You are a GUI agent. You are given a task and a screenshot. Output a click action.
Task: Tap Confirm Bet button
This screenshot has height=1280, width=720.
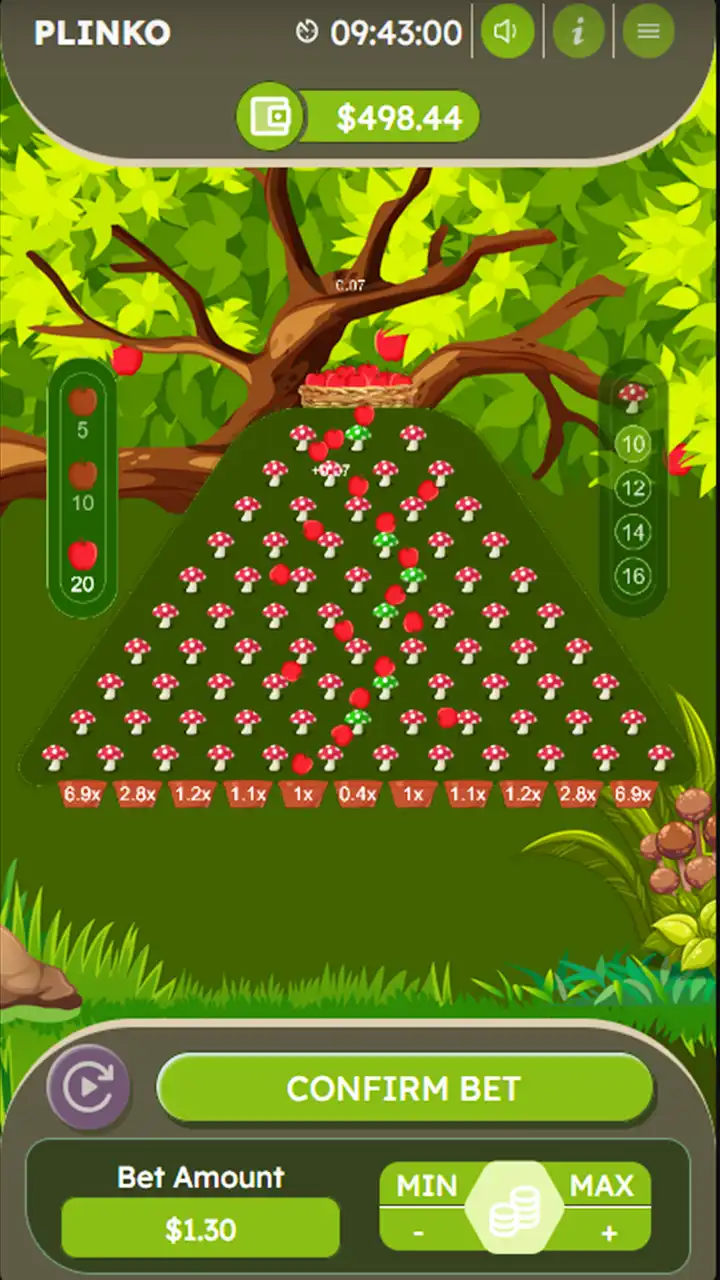tap(404, 1088)
